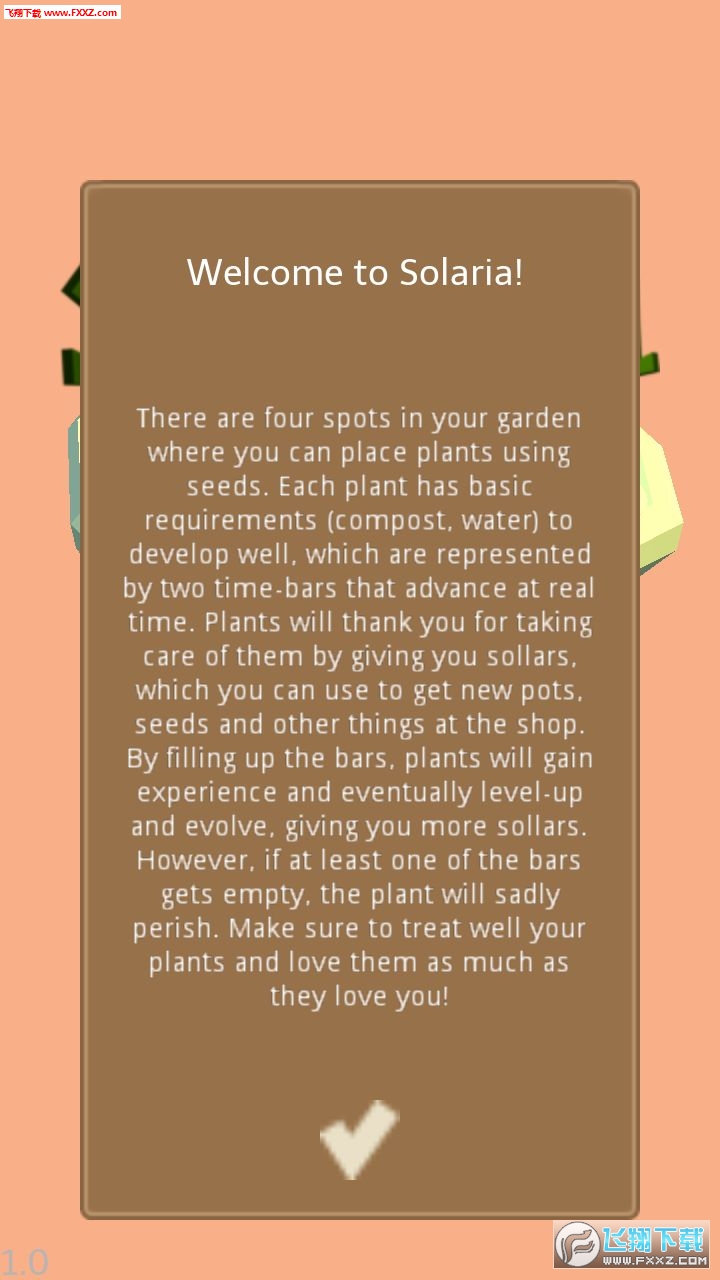
Task: Tap the 'Welcome to Solaria!' dialog title
Action: point(358,272)
